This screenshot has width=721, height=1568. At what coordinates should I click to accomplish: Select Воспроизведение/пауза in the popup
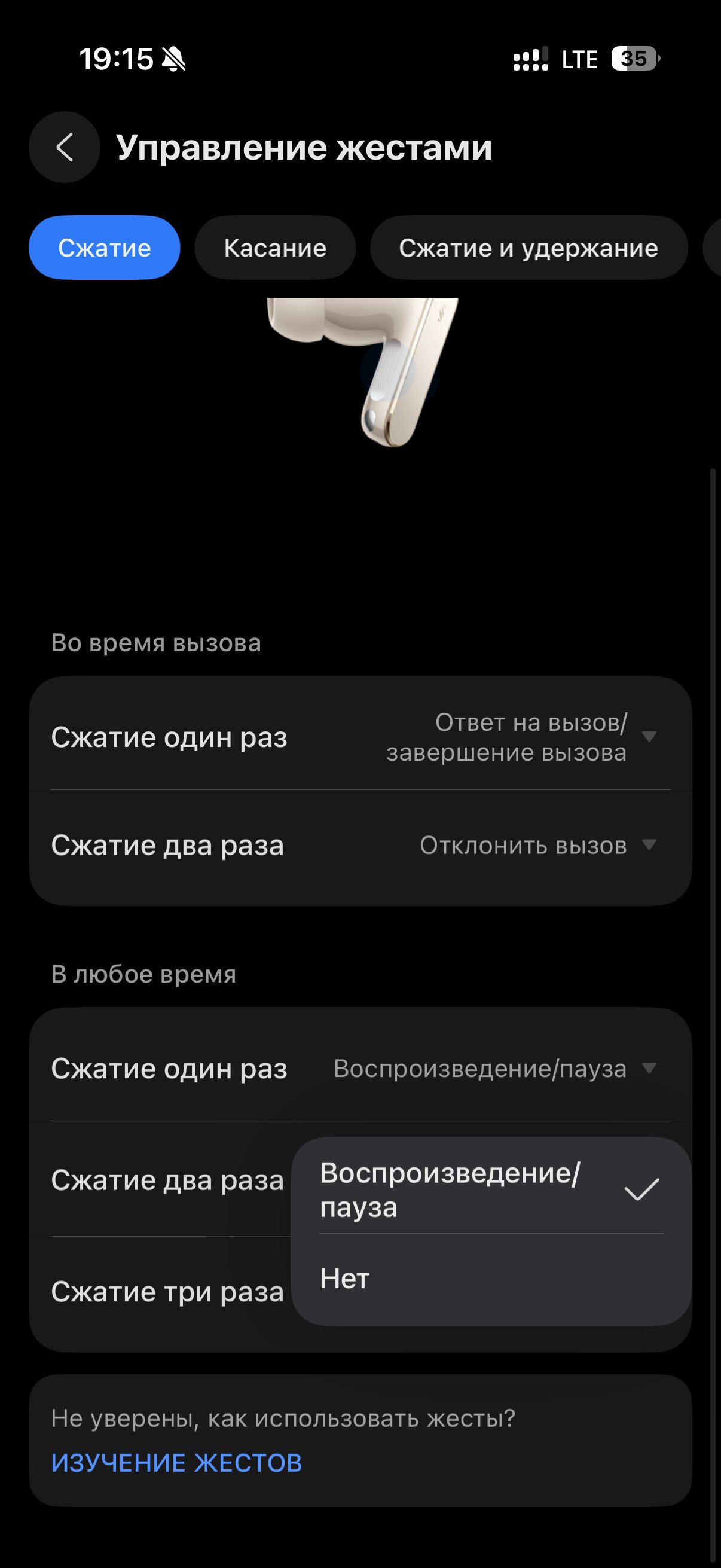pos(490,1189)
